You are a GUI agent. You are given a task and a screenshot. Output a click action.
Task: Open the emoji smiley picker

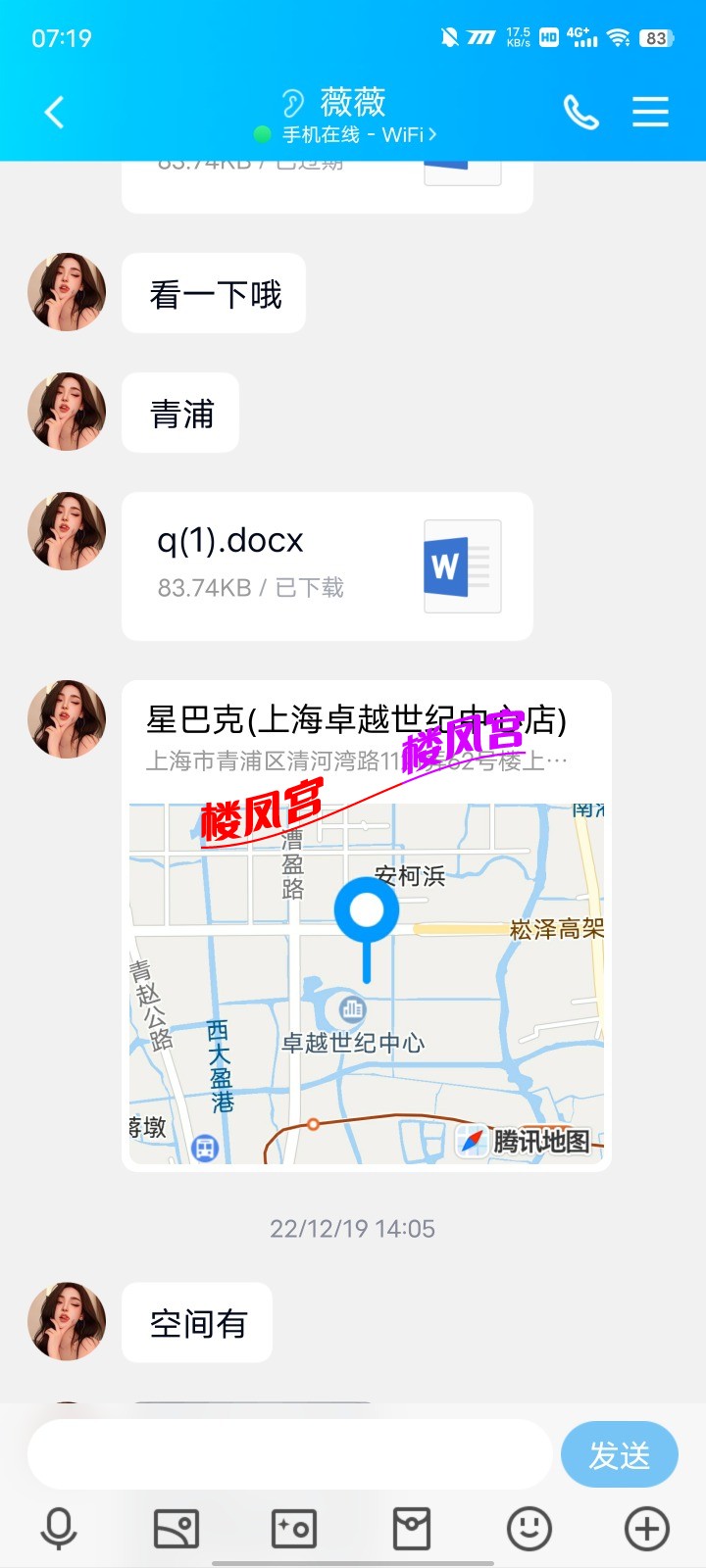click(529, 1527)
